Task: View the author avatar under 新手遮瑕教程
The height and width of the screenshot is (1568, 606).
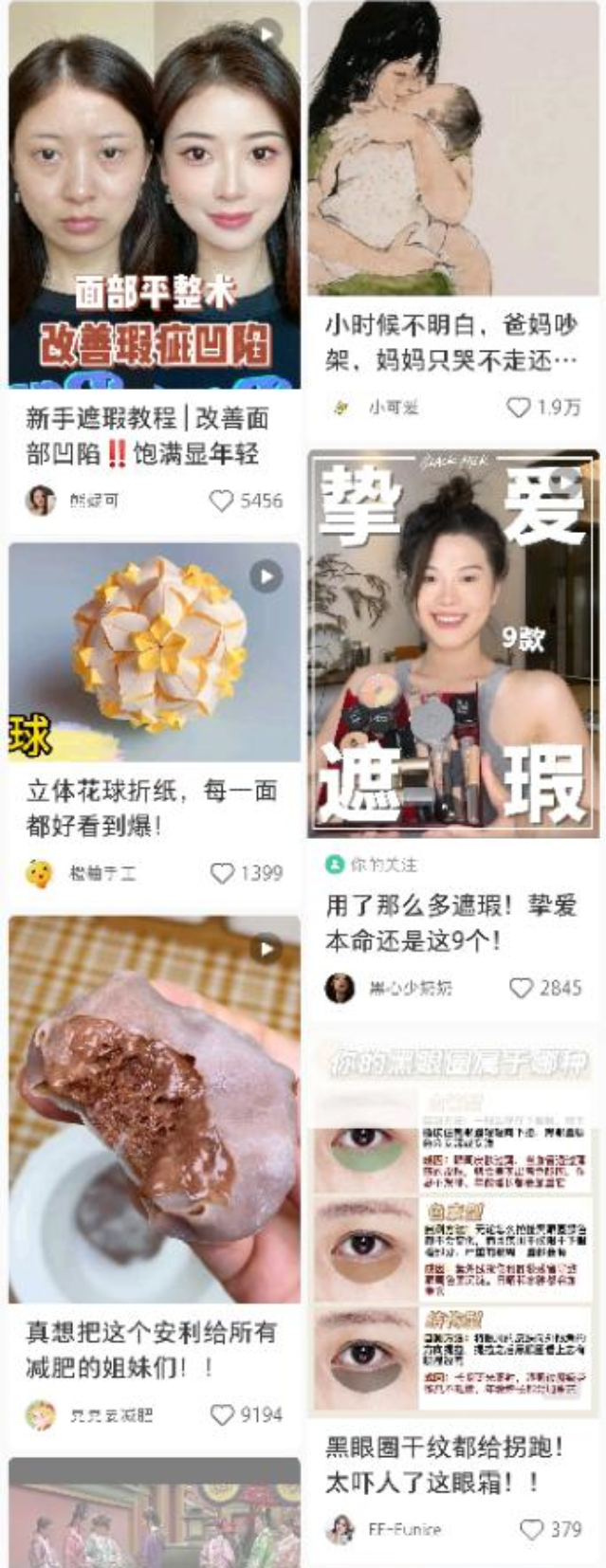Action: click(x=41, y=501)
